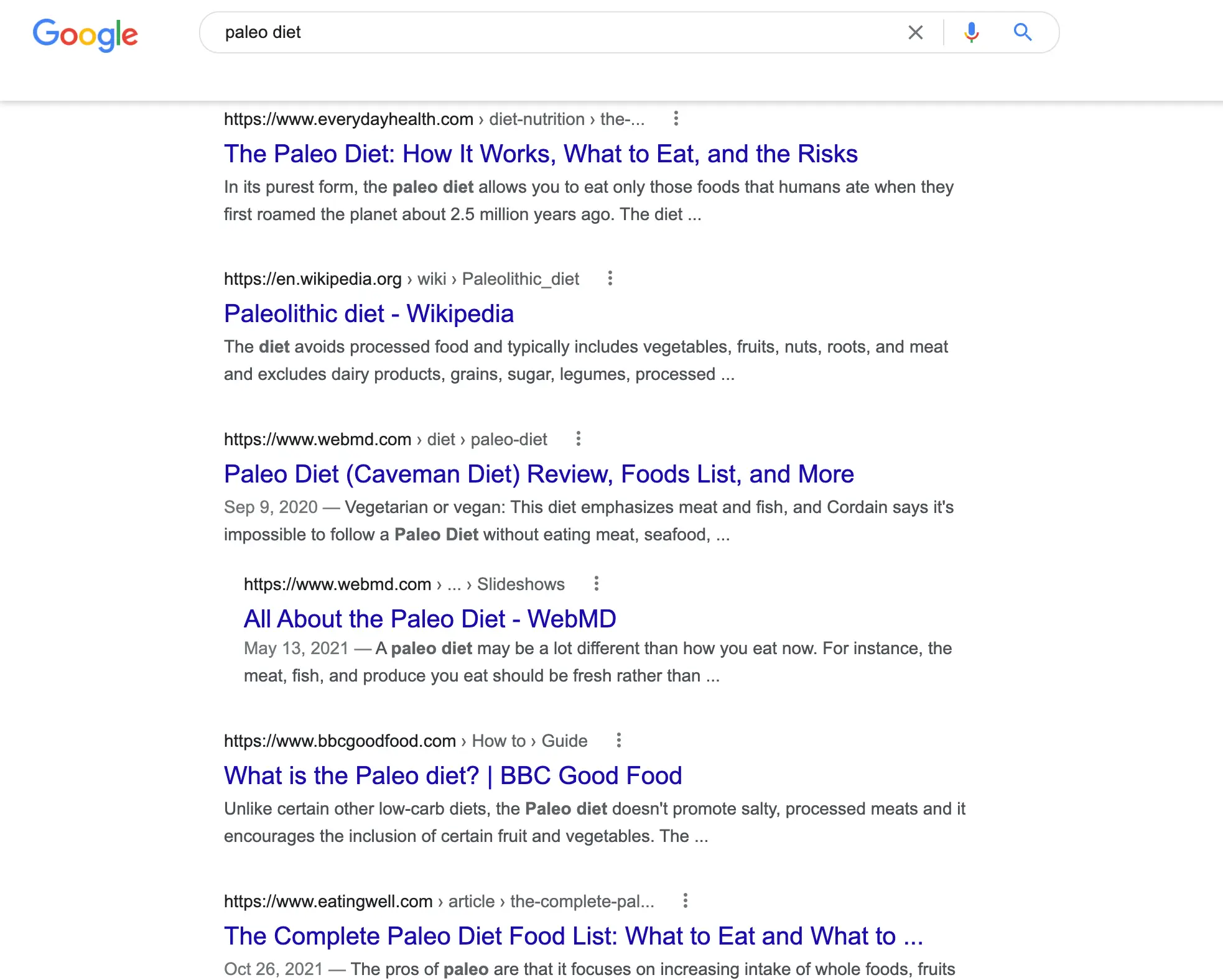Open the All About the Paleo Diet slideshow
Viewport: 1223px width, 980px height.
pos(429,619)
